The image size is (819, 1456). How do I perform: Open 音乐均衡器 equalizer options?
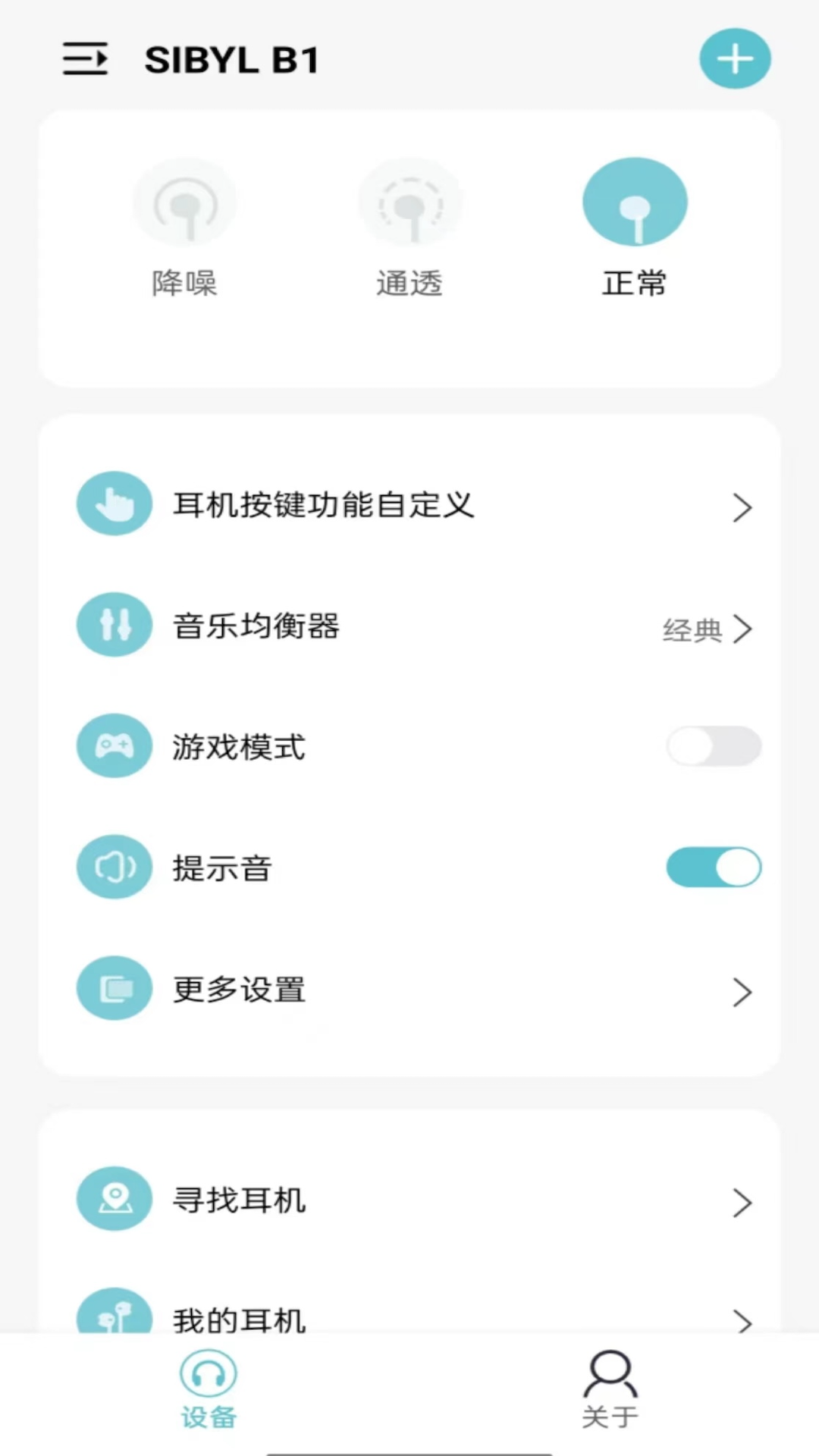click(x=409, y=626)
